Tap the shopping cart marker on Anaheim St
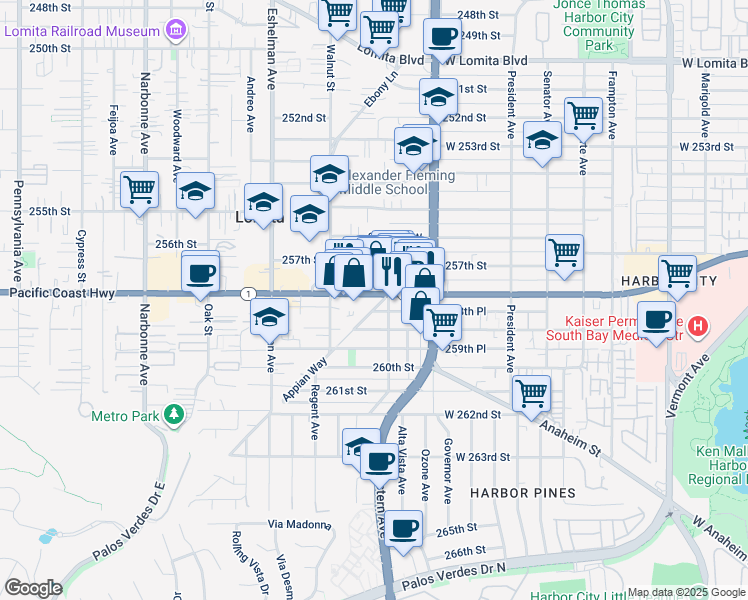 [531, 392]
